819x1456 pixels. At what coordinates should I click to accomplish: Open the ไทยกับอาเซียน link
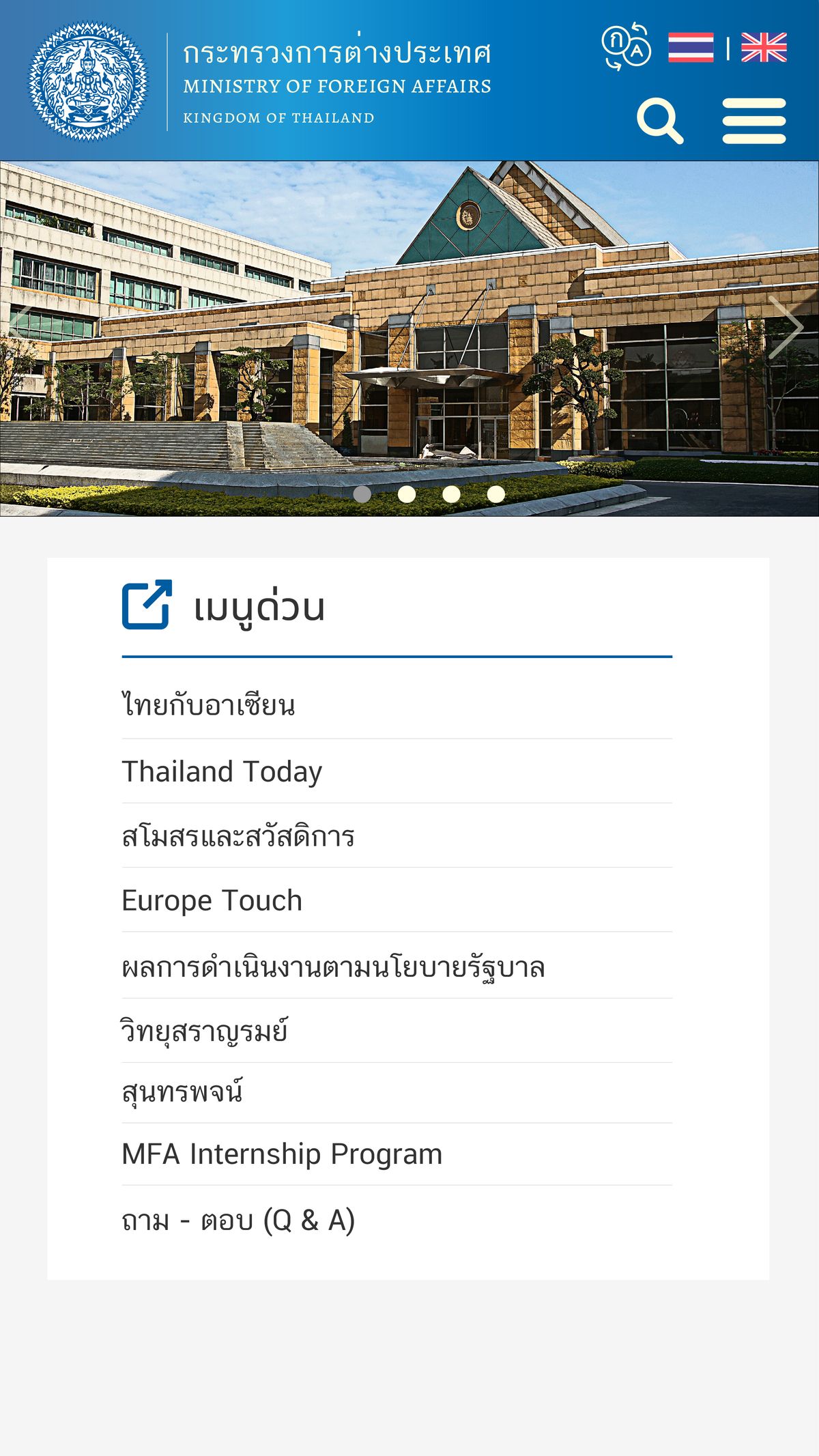208,705
